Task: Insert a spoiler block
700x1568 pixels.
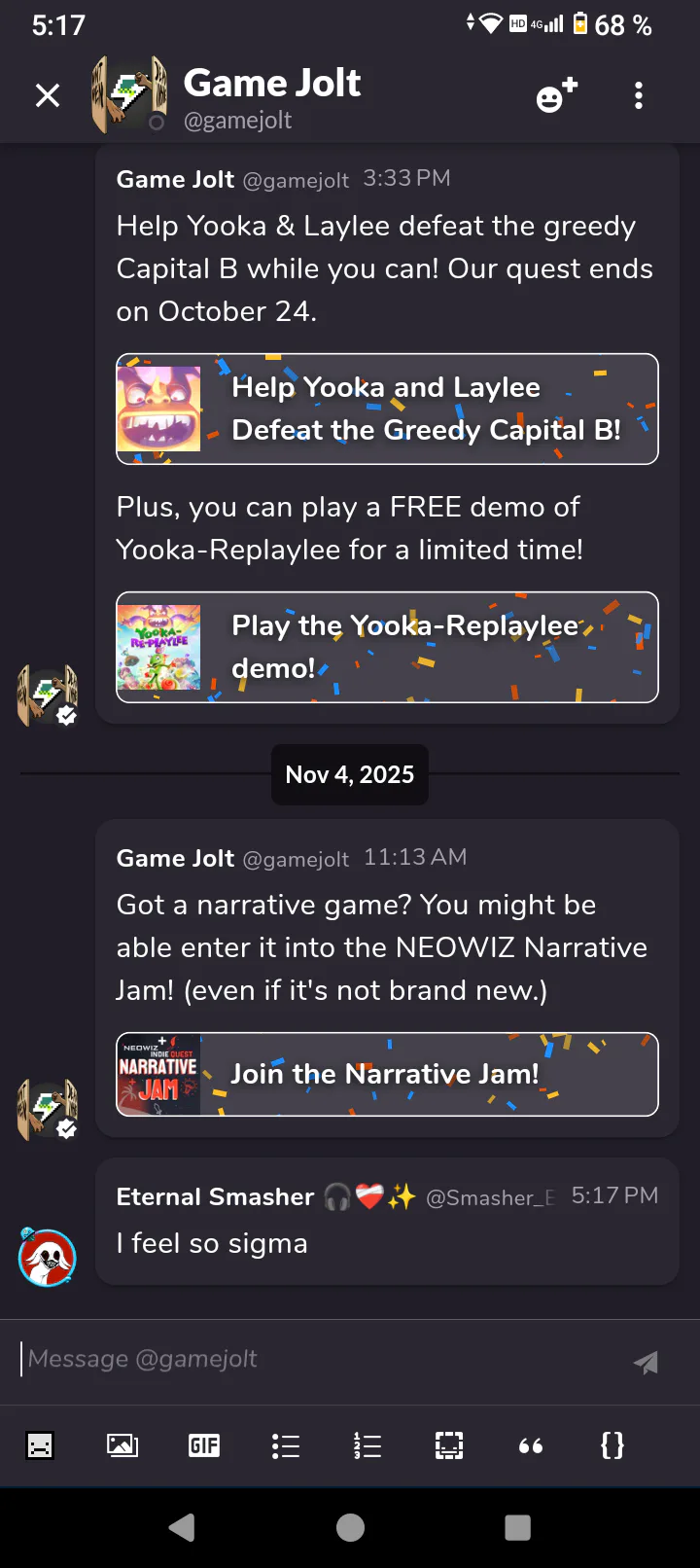Action: (449, 1445)
